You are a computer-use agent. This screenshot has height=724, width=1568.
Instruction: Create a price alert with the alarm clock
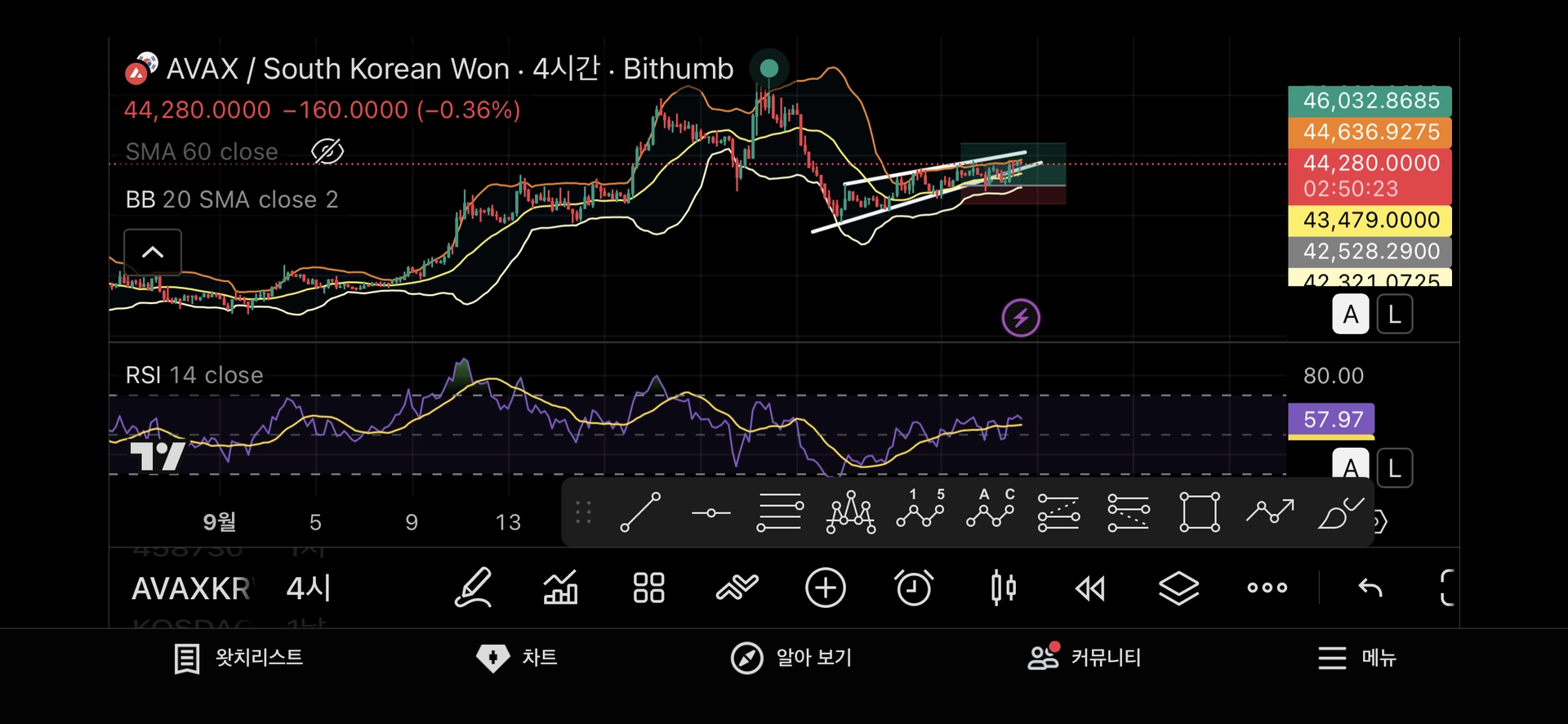914,588
